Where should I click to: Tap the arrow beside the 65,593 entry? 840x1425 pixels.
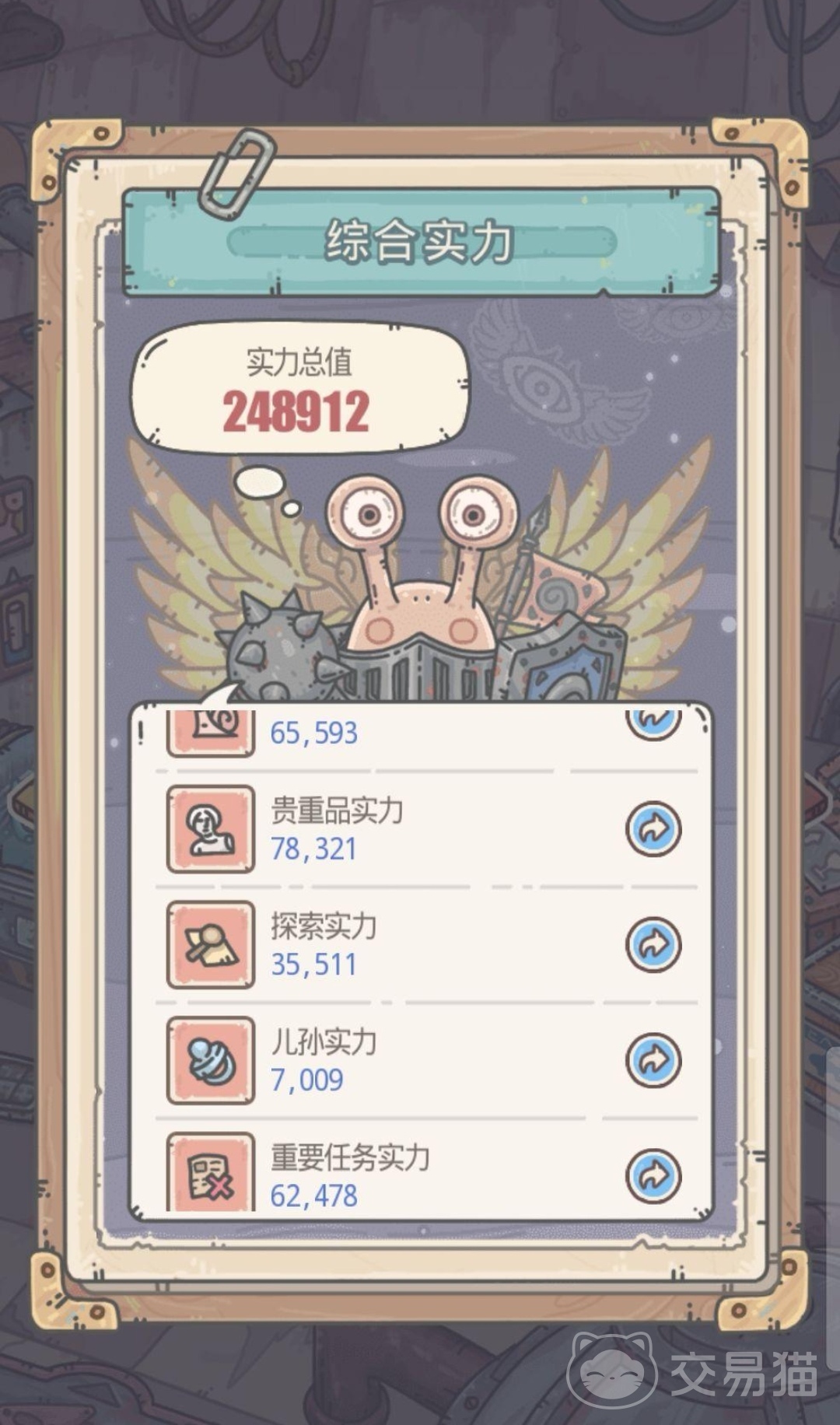pyautogui.click(x=653, y=723)
